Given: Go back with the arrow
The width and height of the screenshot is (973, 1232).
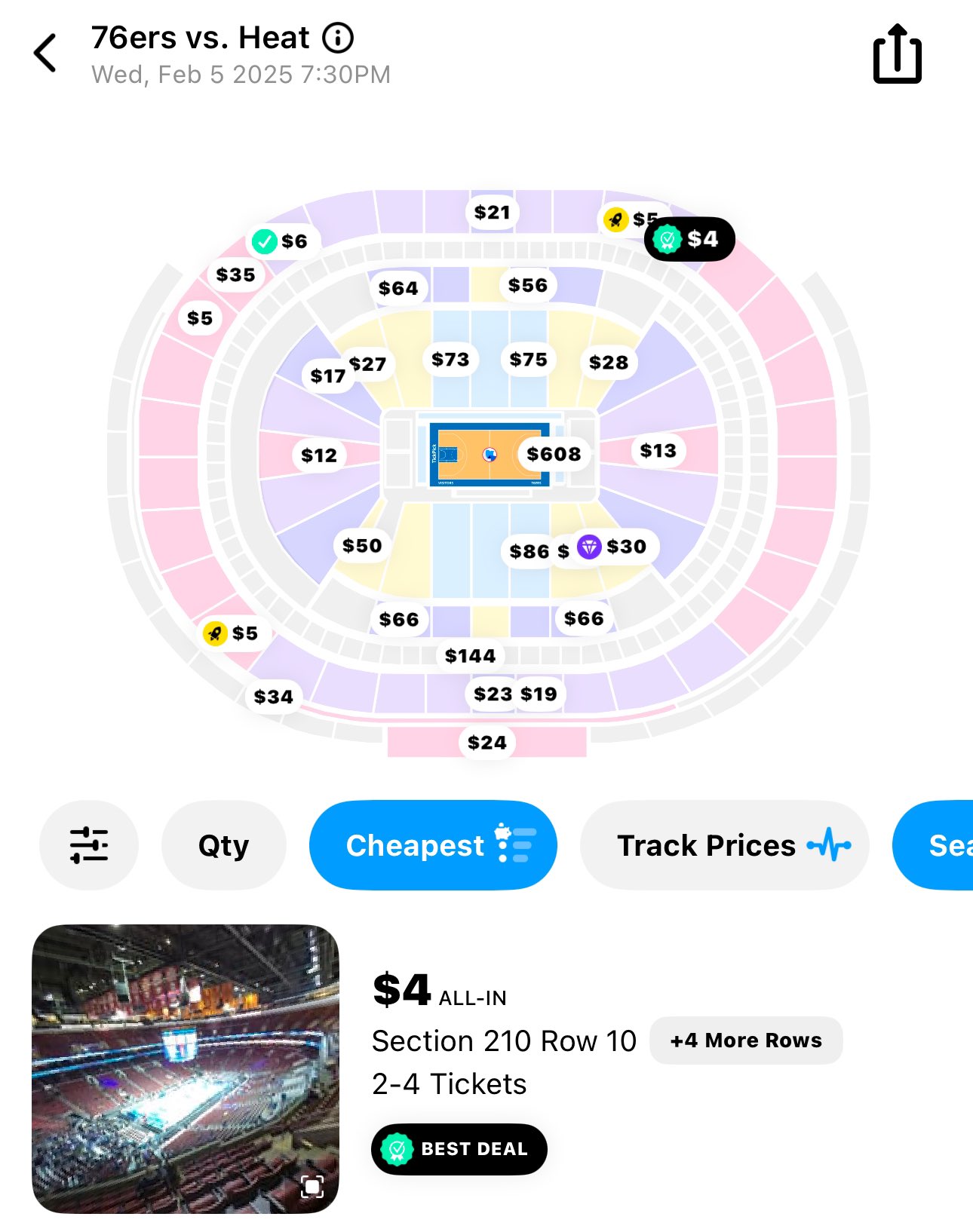Looking at the screenshot, I should coord(45,54).
